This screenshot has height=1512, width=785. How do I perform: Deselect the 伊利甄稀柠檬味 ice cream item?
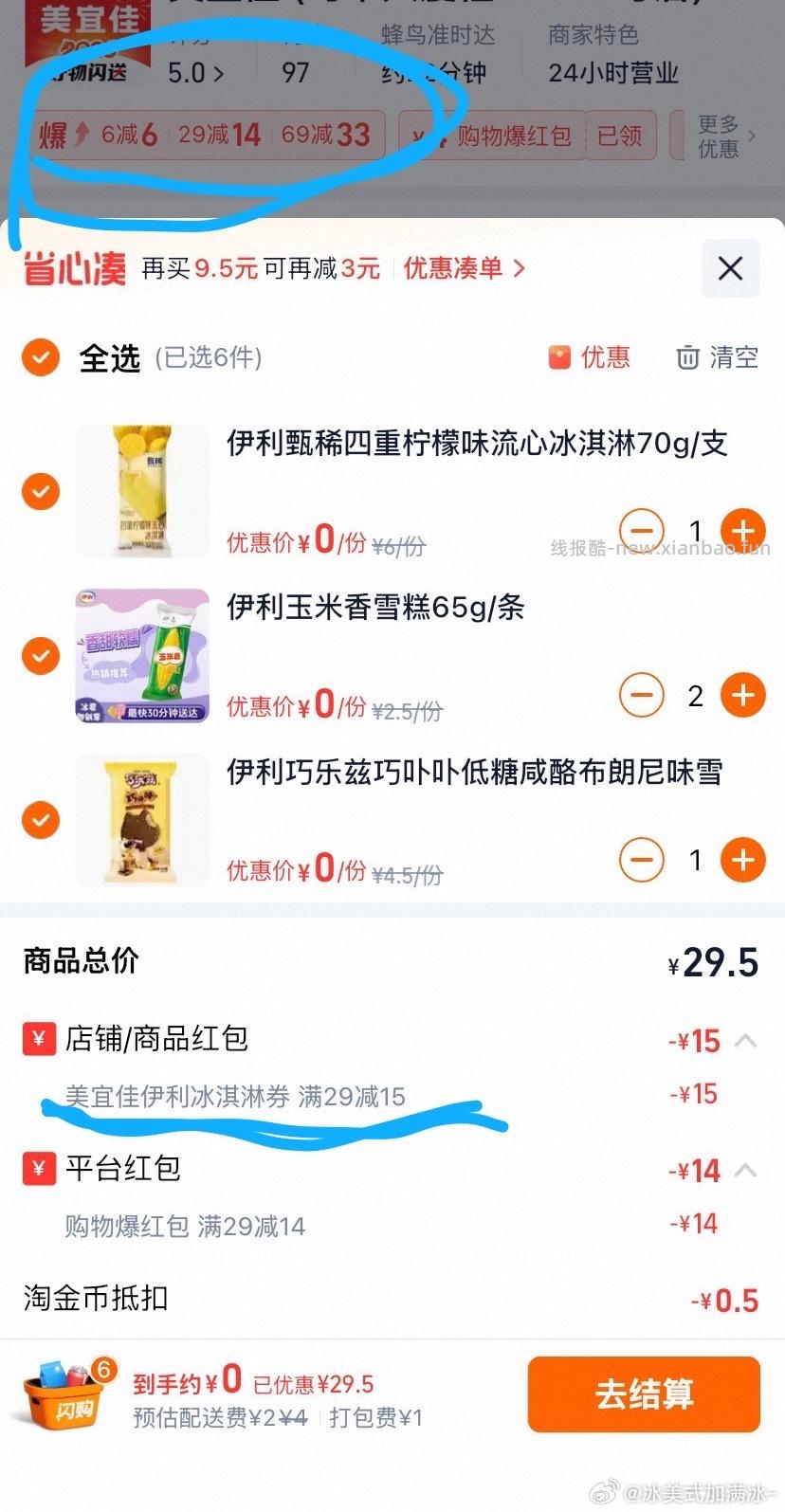(40, 491)
